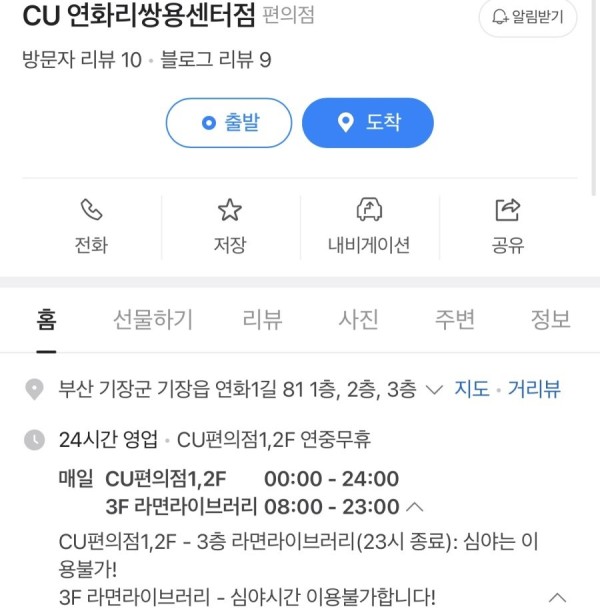Open the 지도 map link
This screenshot has height=615, width=600.
point(472,389)
